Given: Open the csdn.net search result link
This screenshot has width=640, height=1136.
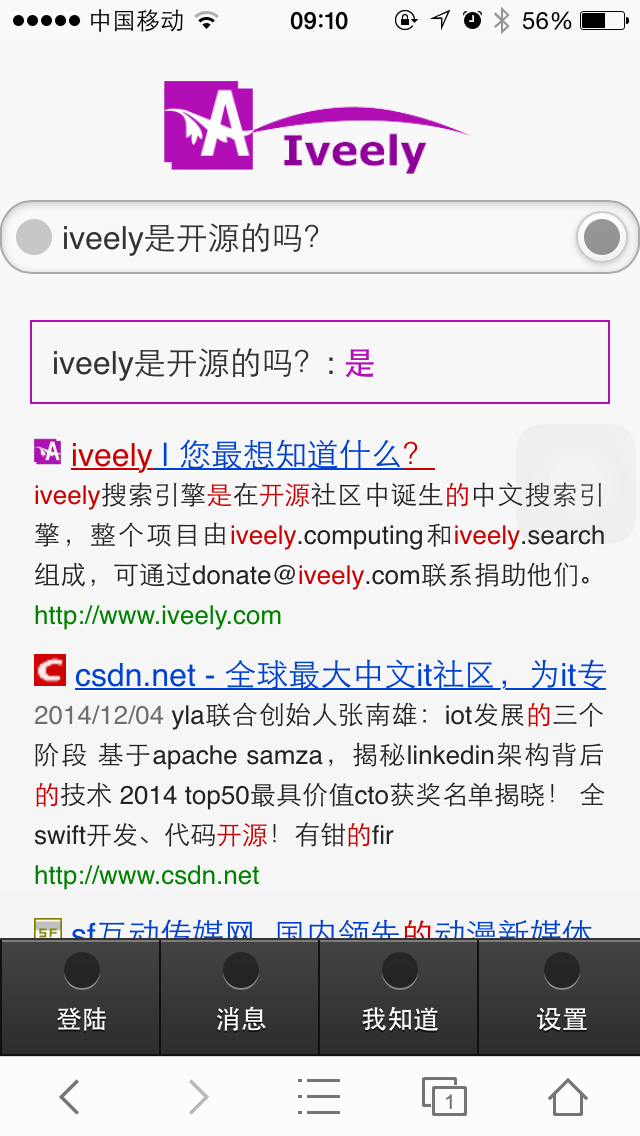Looking at the screenshot, I should click(341, 676).
